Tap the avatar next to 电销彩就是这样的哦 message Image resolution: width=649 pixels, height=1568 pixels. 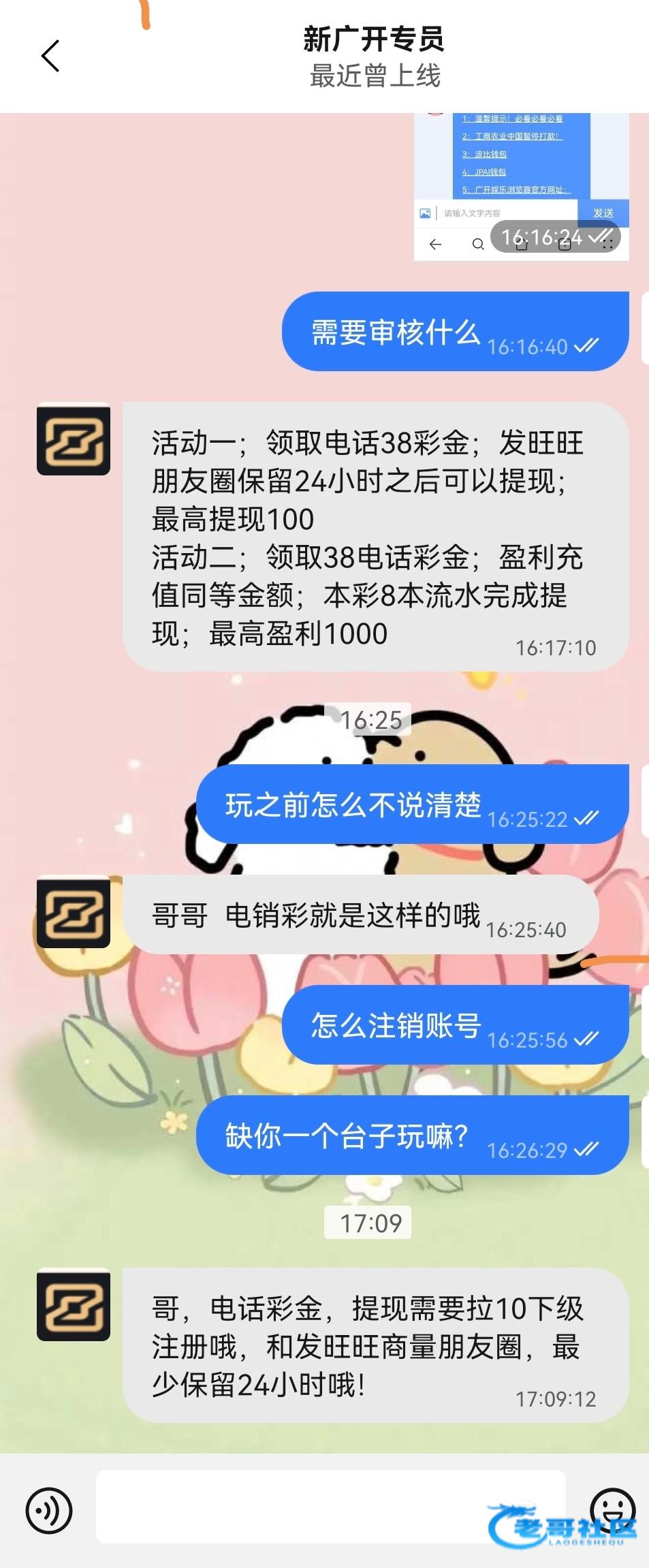click(74, 912)
